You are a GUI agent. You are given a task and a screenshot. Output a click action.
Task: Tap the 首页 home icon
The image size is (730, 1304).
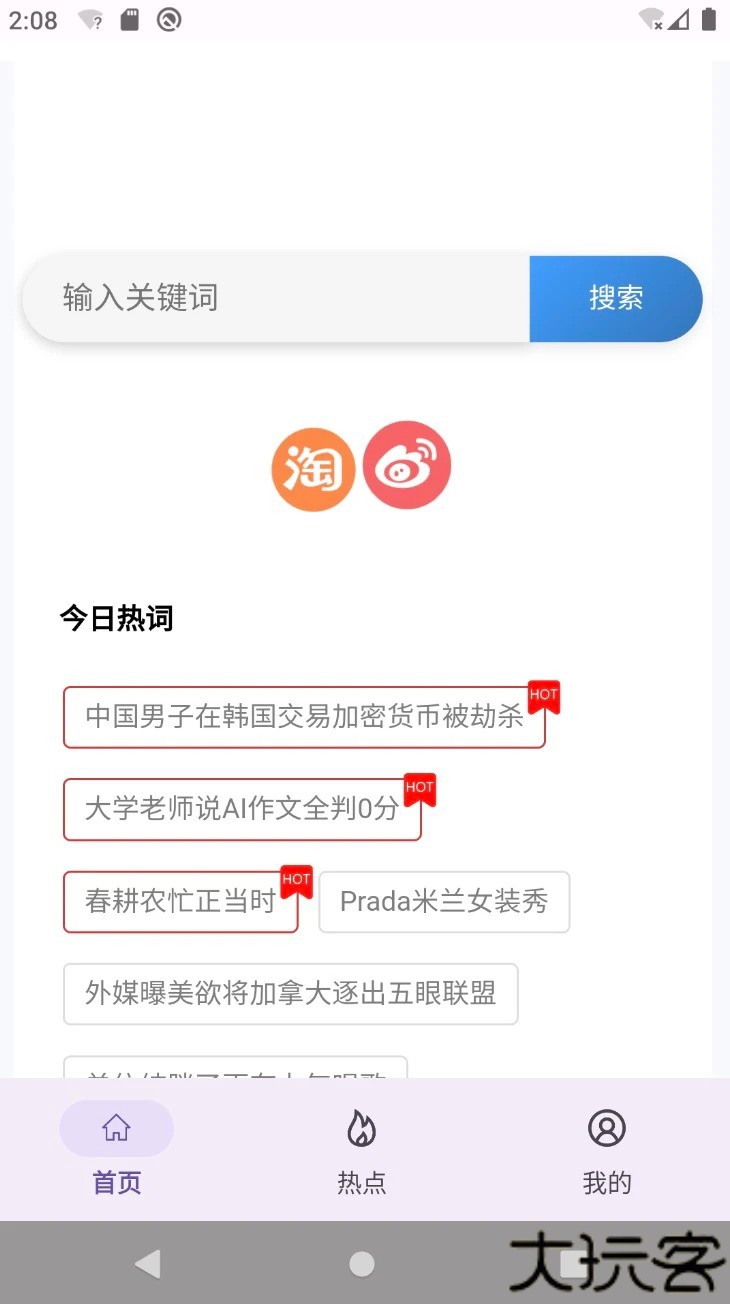coord(116,1128)
